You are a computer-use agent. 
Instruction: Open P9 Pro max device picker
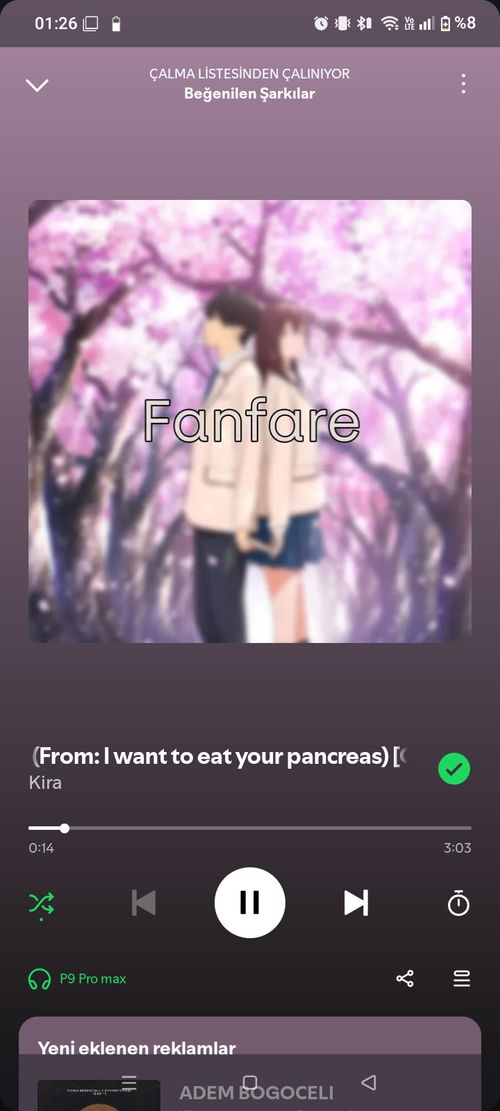pyautogui.click(x=77, y=979)
